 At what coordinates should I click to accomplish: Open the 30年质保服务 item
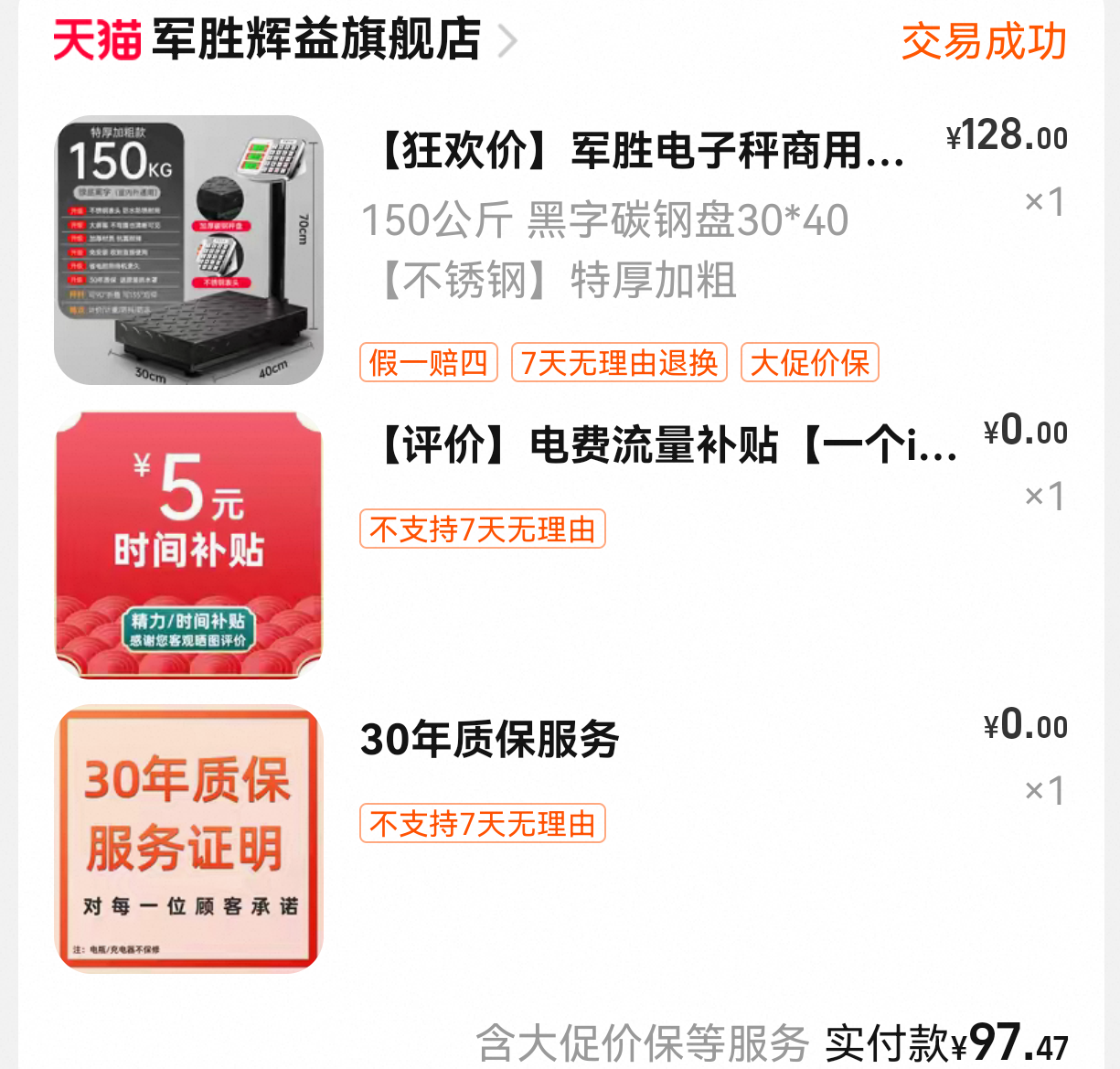click(x=490, y=739)
